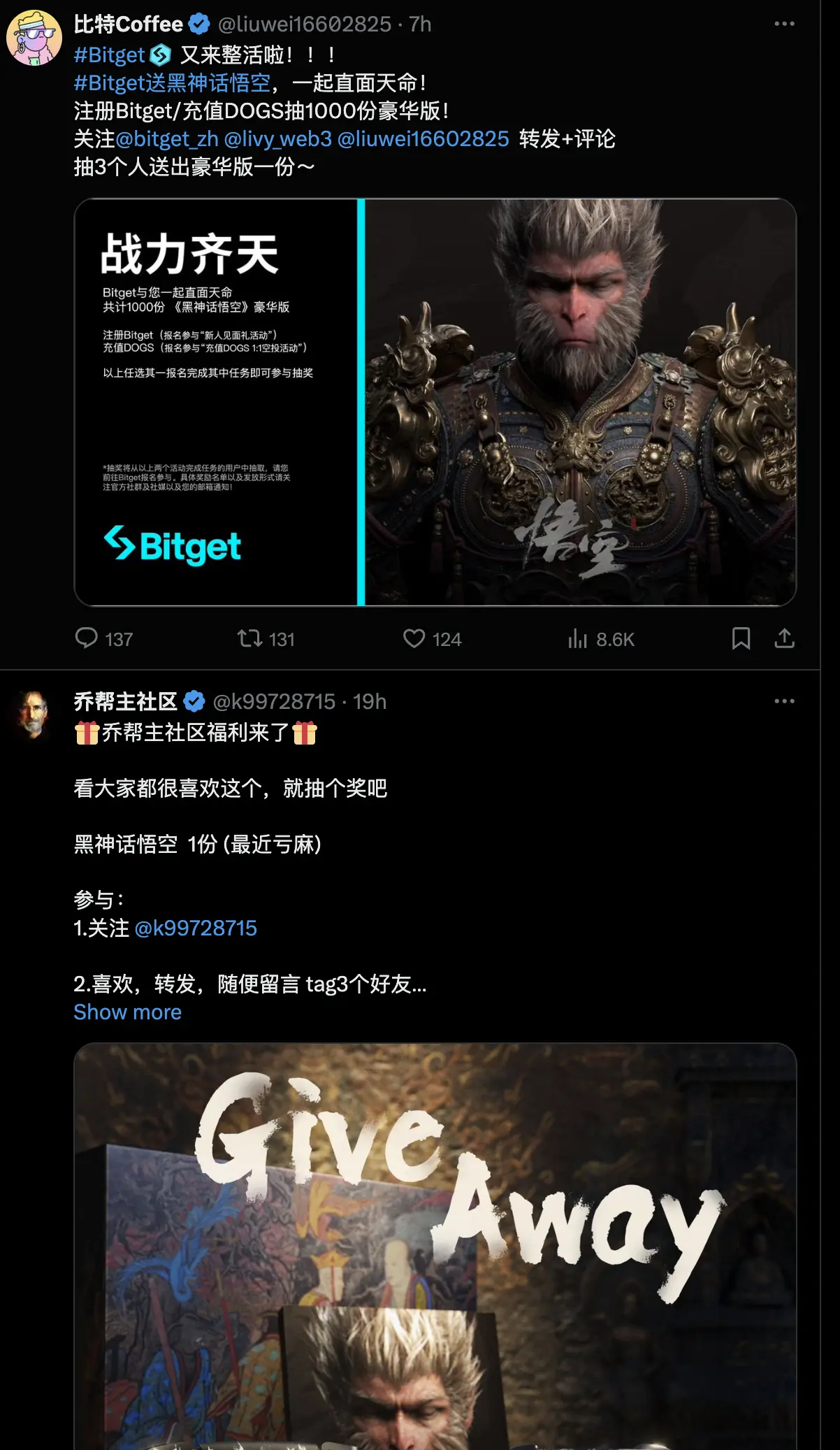Open the #Bitget hashtag link
840x1450 pixels.
click(x=110, y=55)
